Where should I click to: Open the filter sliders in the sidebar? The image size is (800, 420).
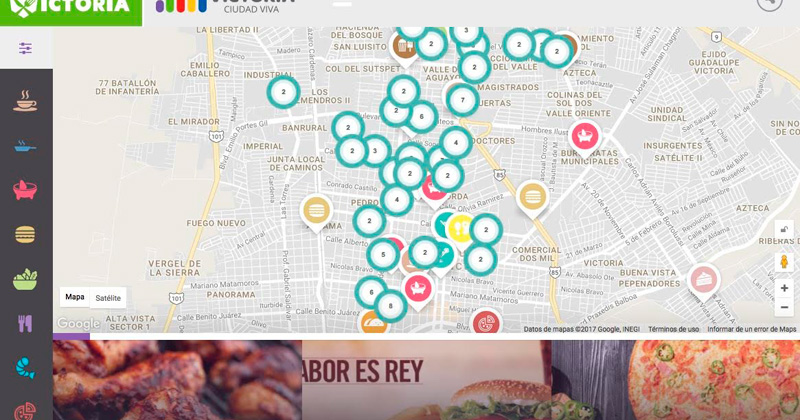26,49
